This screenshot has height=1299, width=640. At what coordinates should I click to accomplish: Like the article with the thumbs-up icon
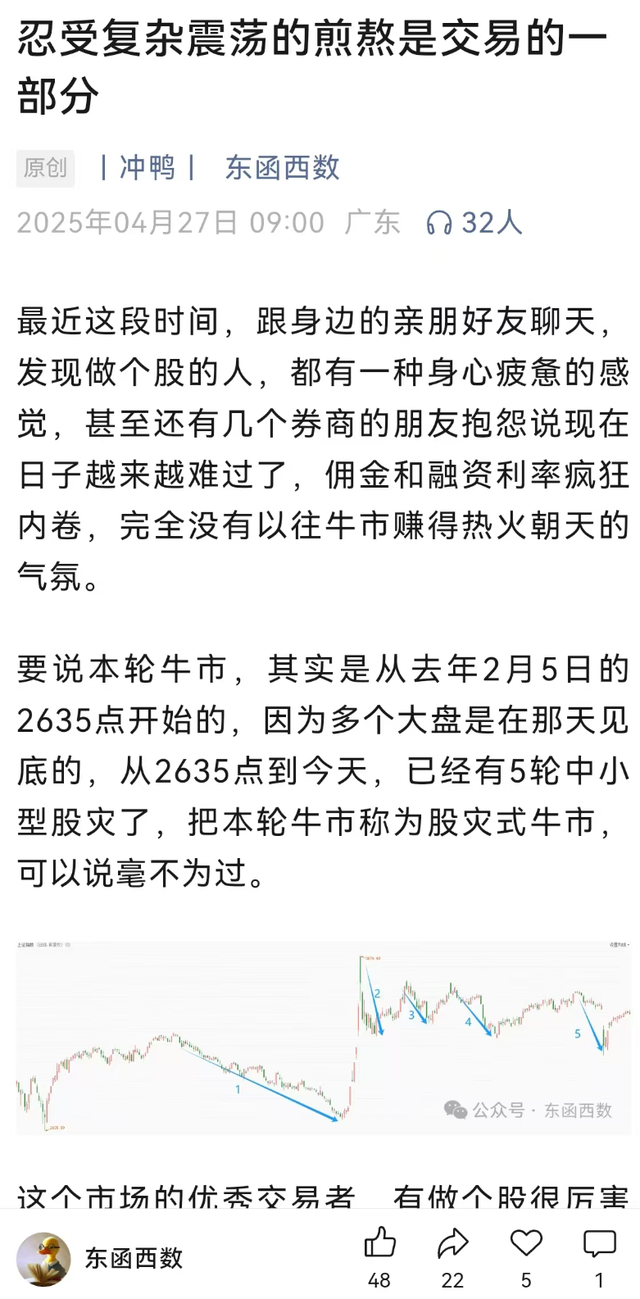click(x=380, y=1244)
